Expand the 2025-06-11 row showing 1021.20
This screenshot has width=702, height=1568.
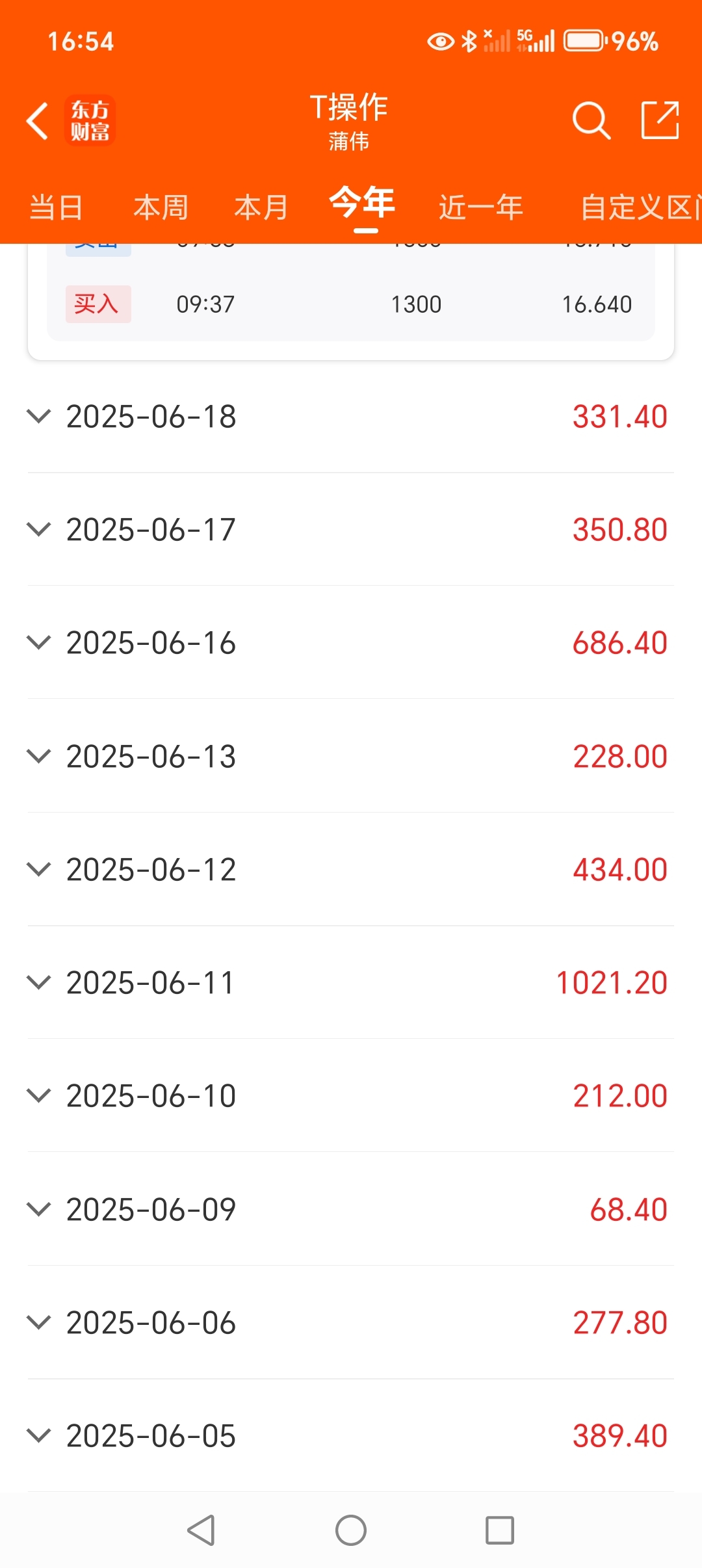(x=351, y=983)
